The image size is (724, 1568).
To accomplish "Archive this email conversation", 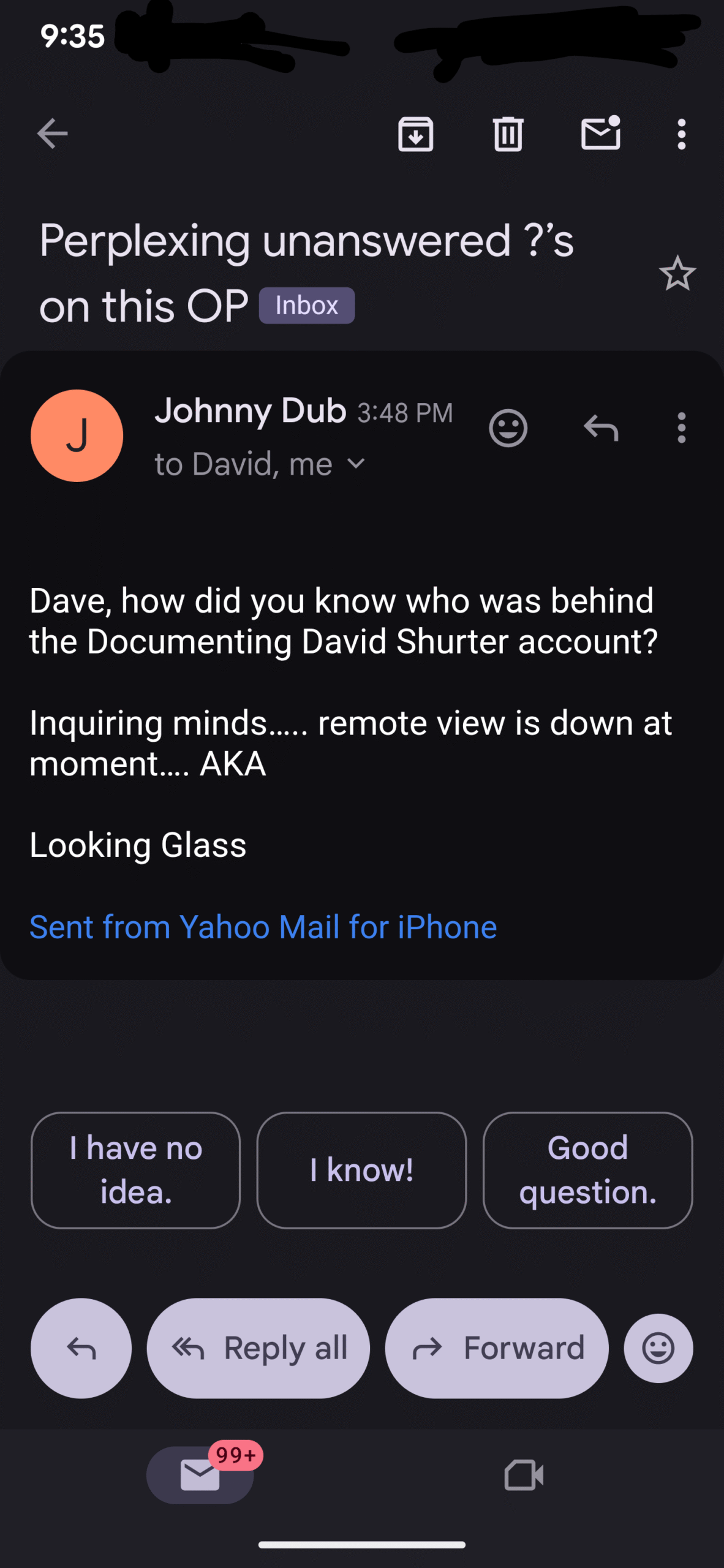I will [x=416, y=134].
